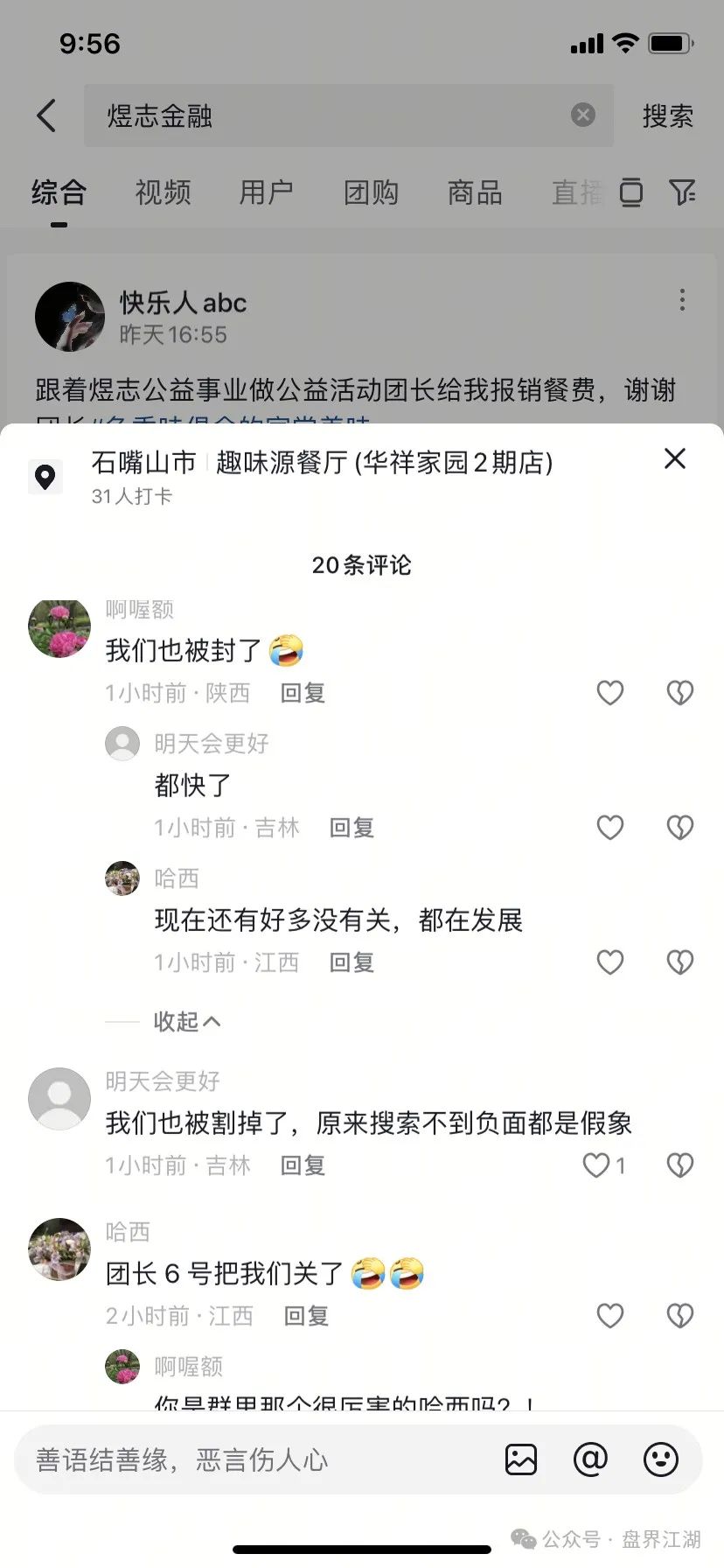
Task: Like the reply 都快了
Action: pos(609,828)
